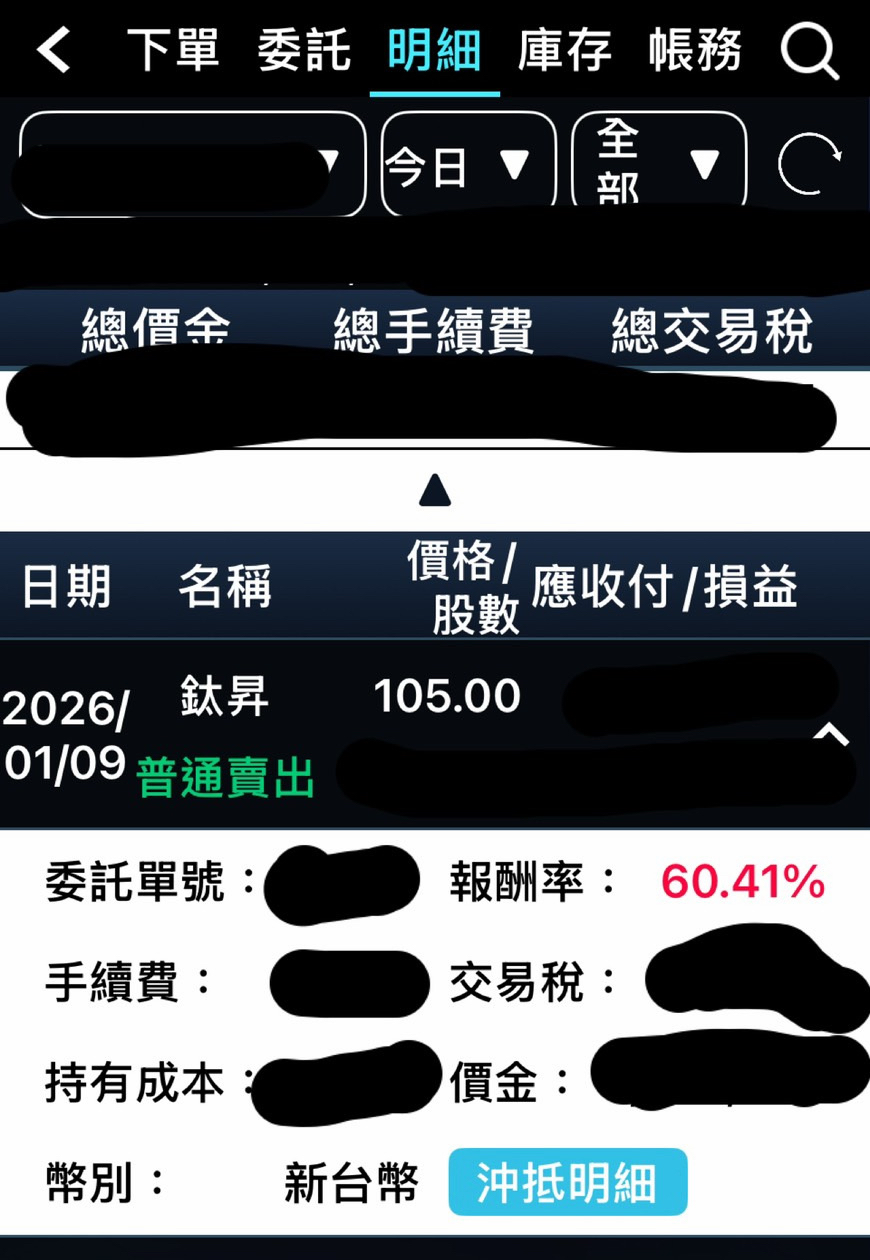The width and height of the screenshot is (870, 1260).
Task: Select the 明細 tab
Action: click(435, 50)
